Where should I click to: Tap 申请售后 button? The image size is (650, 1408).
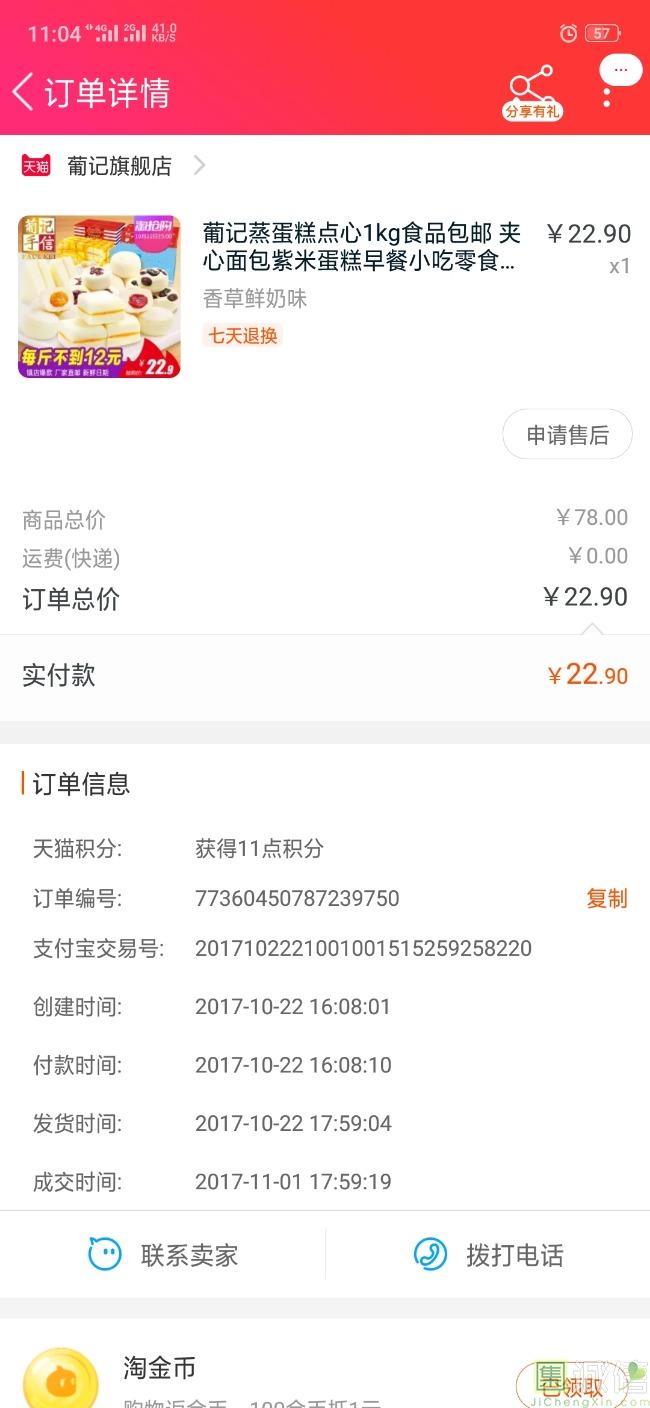coord(567,435)
